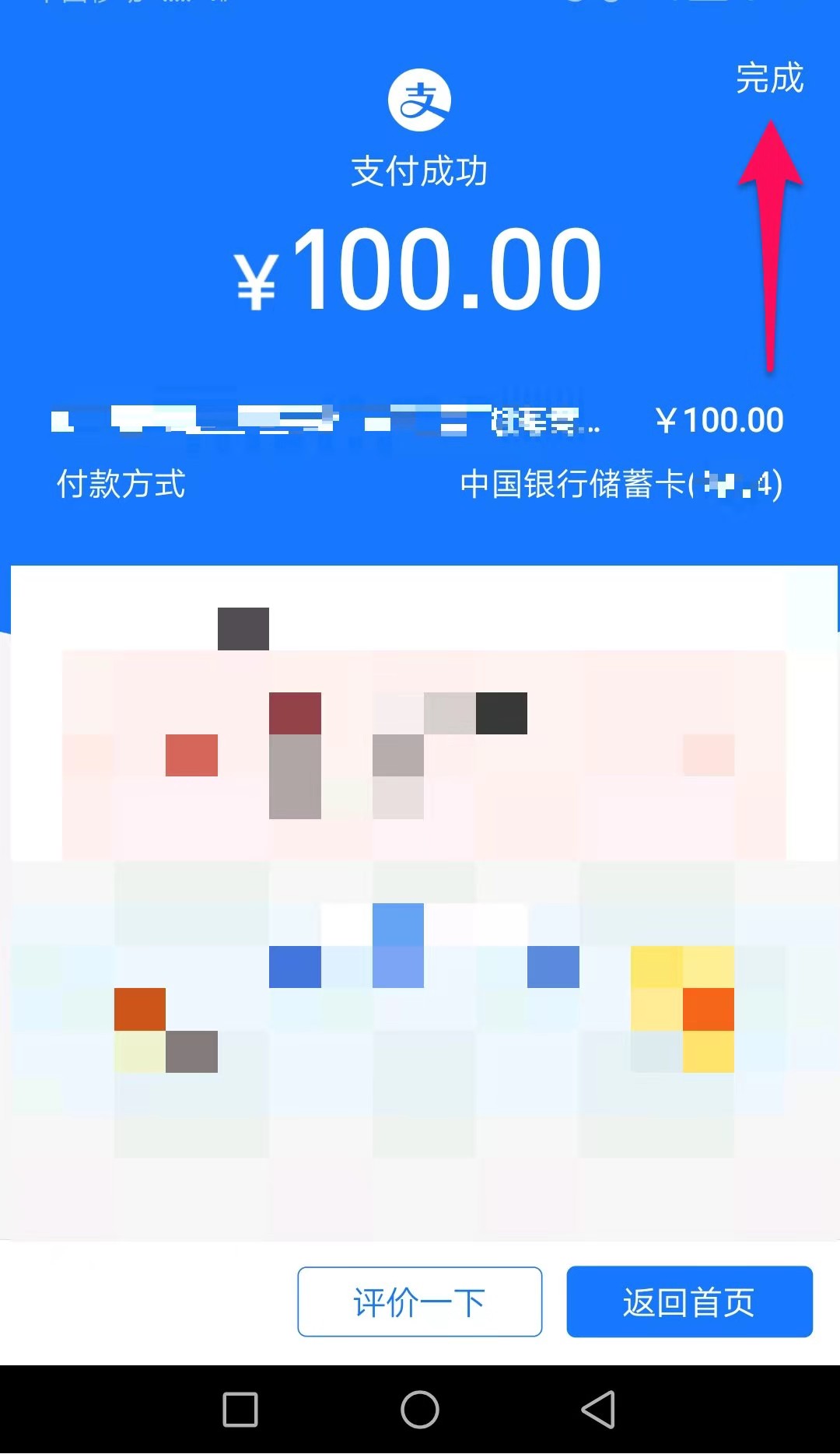Open recent apps with square button
Image resolution: width=840 pixels, height=1454 pixels.
(x=240, y=1410)
